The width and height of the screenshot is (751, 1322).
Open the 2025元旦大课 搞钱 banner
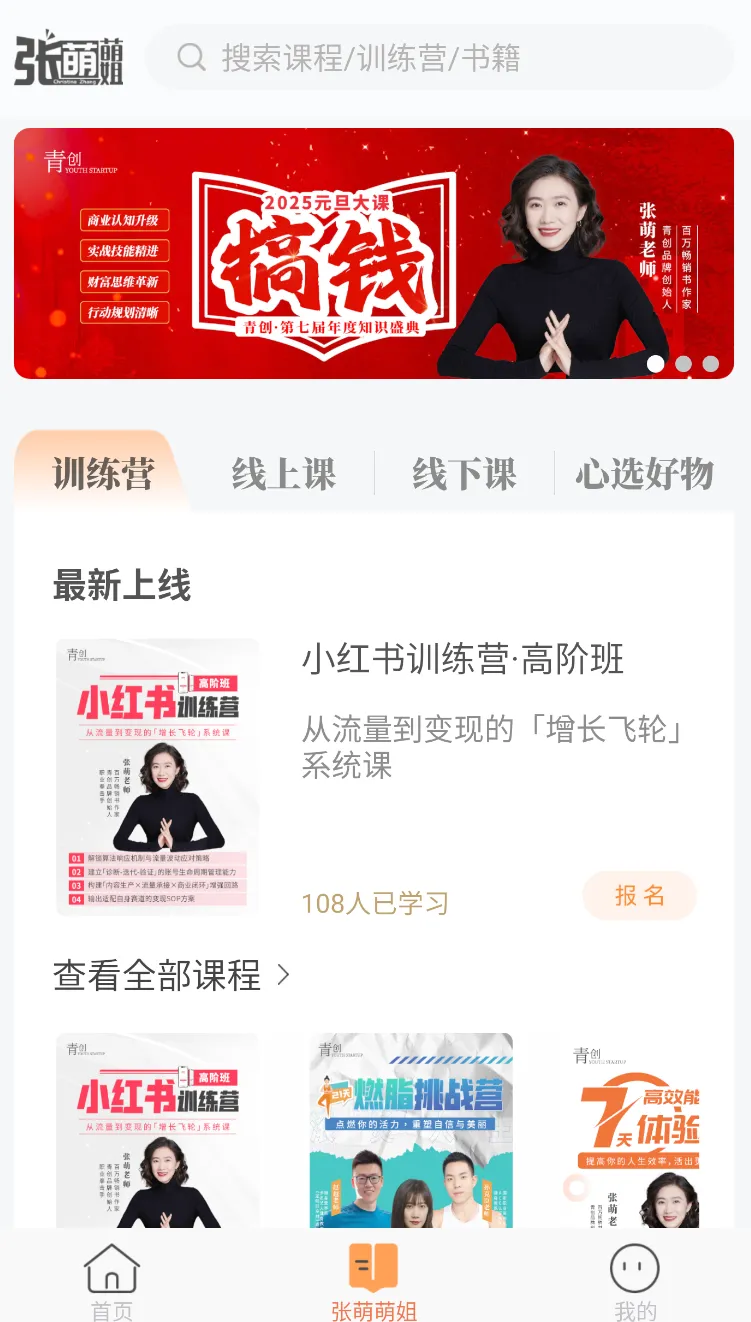pyautogui.click(x=373, y=253)
